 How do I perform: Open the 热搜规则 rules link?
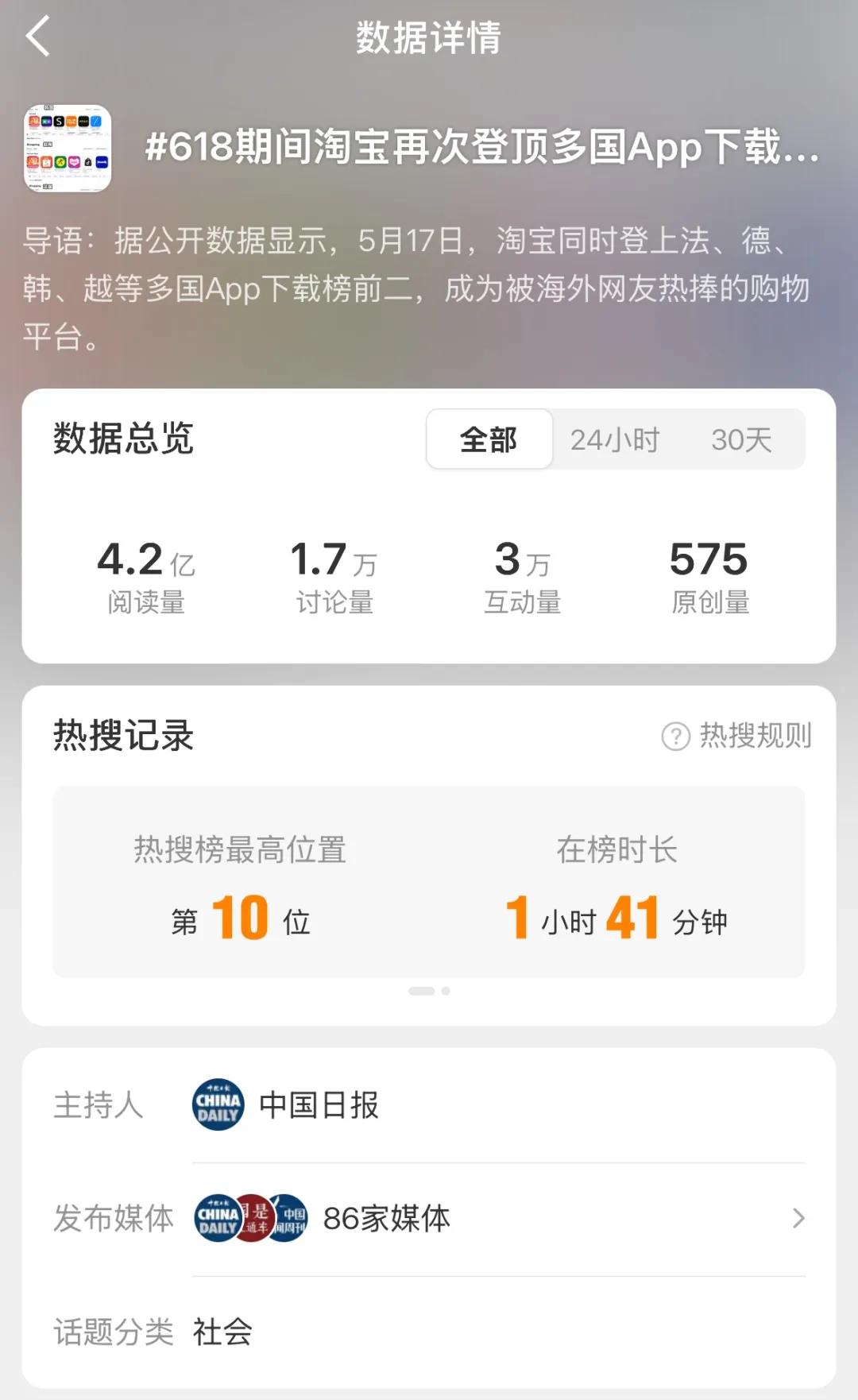coord(755,737)
